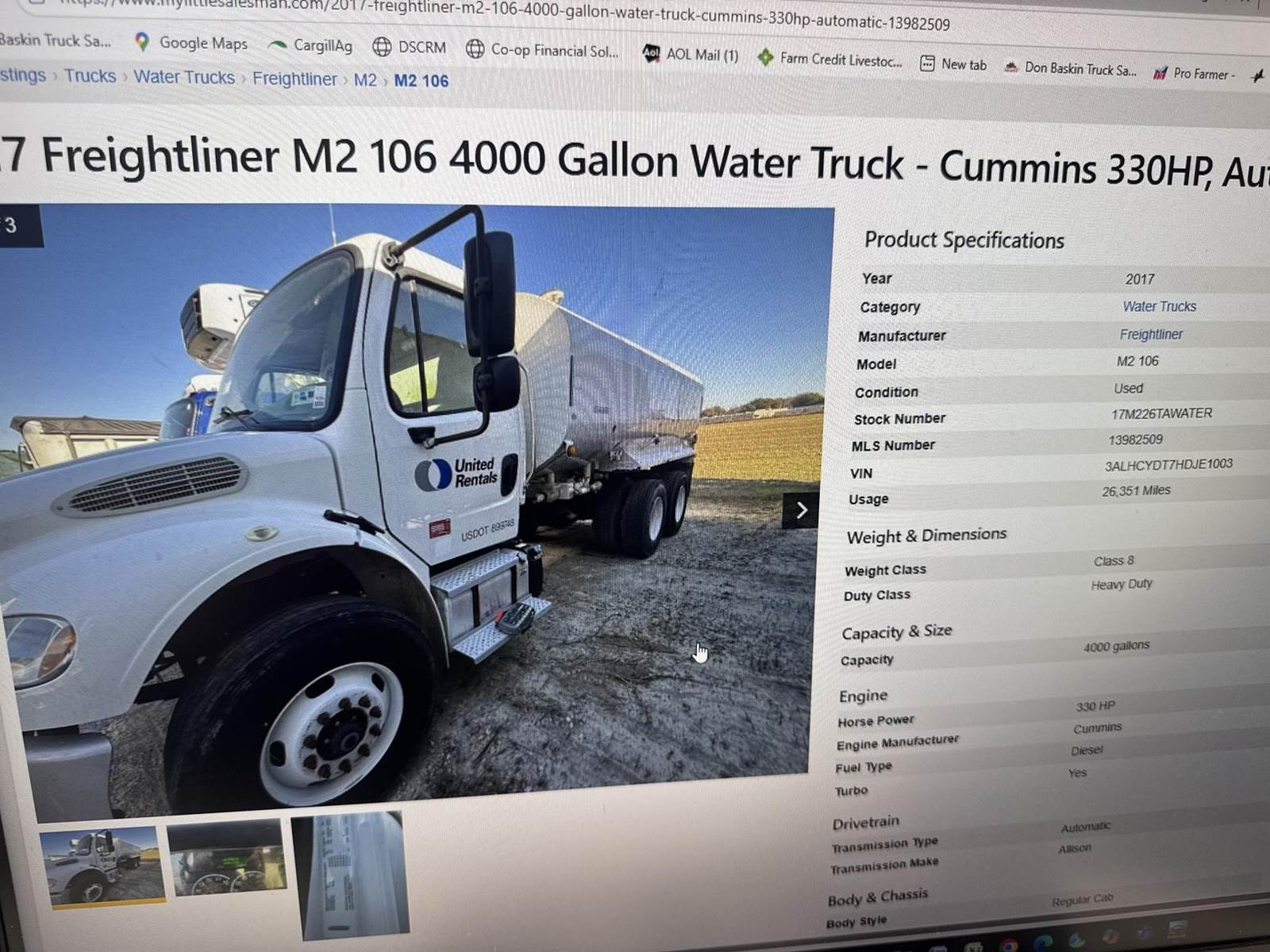The width and height of the screenshot is (1270, 952).
Task: Open the AOL Mail bookmark
Action: [691, 55]
